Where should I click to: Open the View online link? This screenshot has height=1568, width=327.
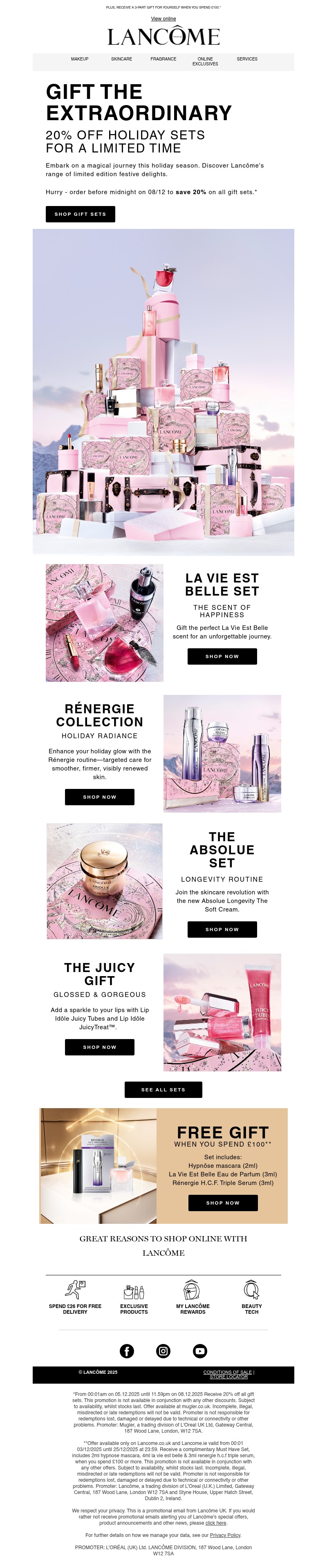click(x=163, y=19)
